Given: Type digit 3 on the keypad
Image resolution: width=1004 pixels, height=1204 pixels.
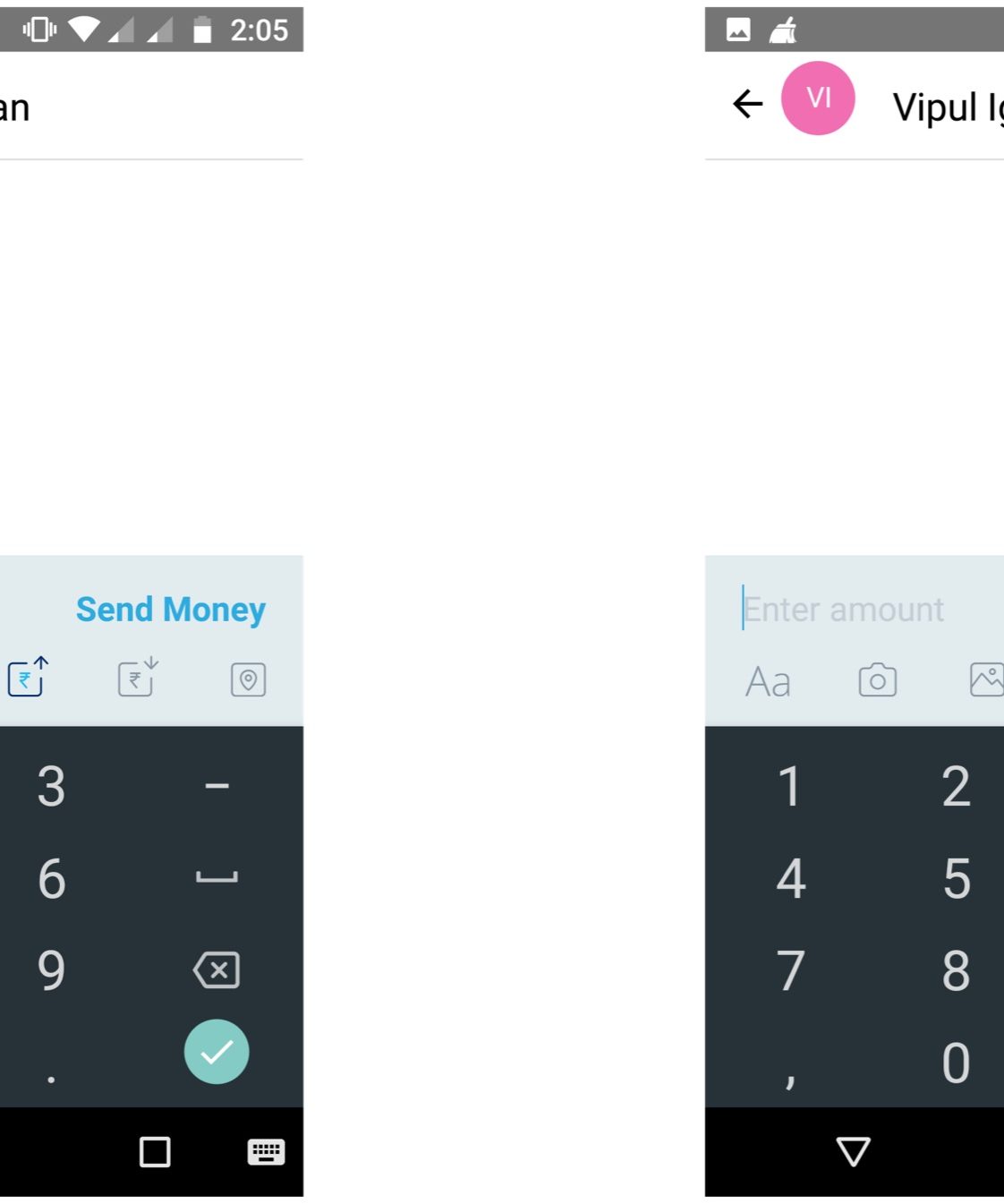Looking at the screenshot, I should coord(51,786).
